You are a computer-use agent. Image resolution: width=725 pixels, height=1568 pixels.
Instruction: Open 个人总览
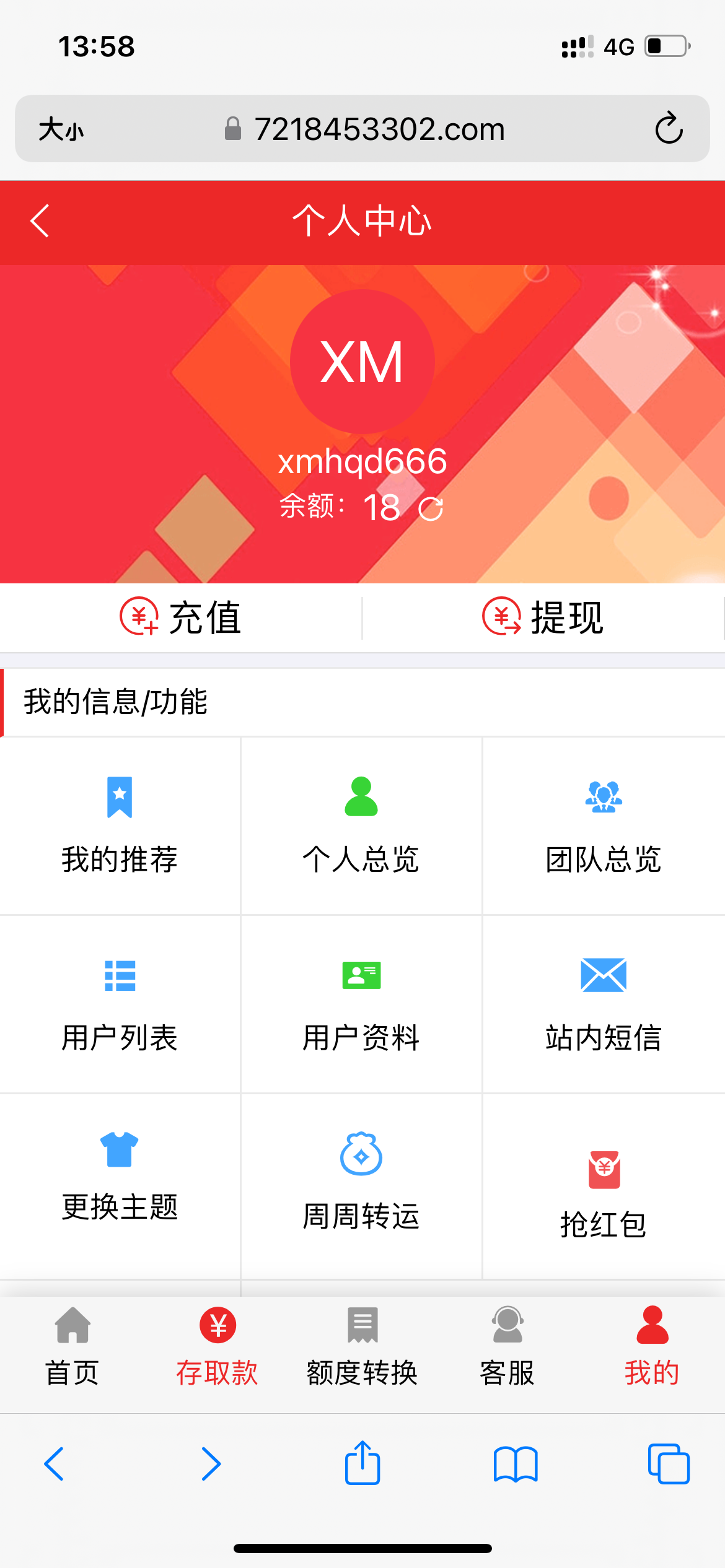pos(361,825)
